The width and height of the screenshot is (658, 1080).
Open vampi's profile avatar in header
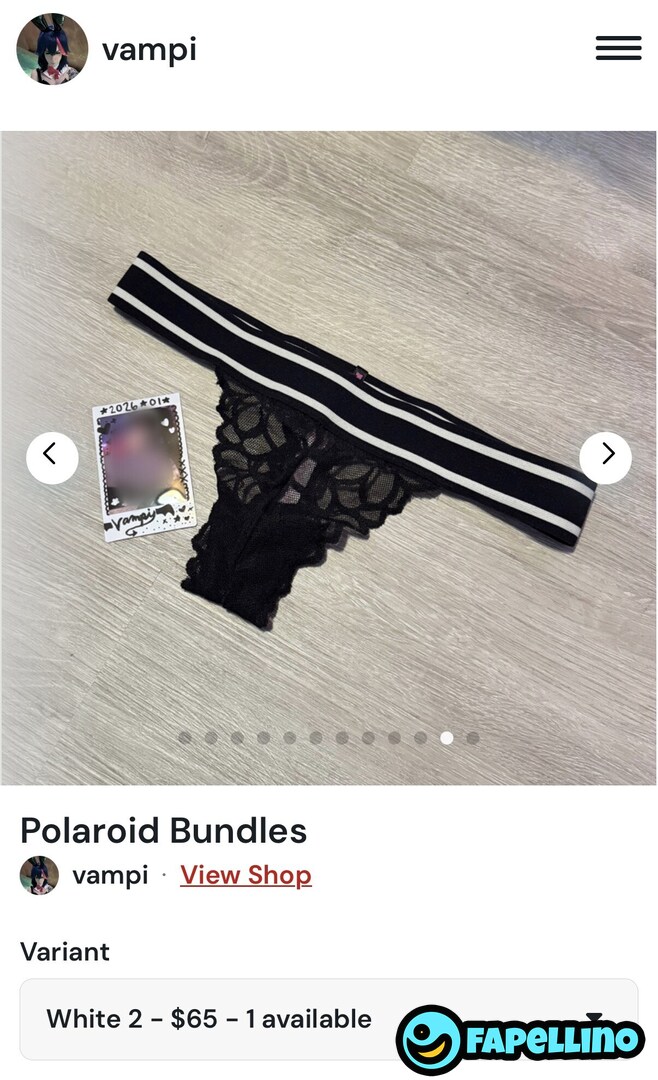point(52,49)
